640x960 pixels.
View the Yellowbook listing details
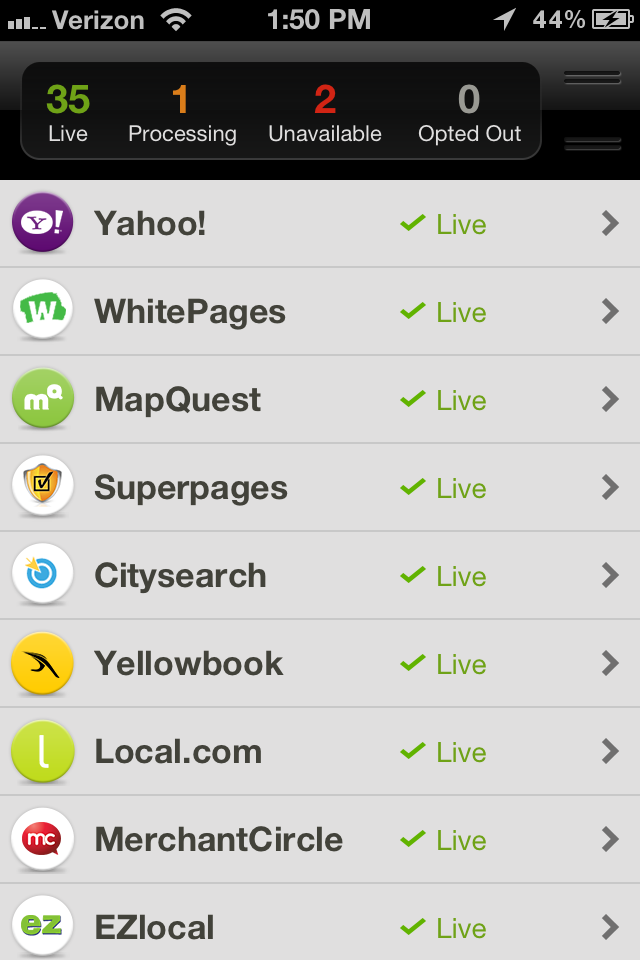tap(320, 664)
